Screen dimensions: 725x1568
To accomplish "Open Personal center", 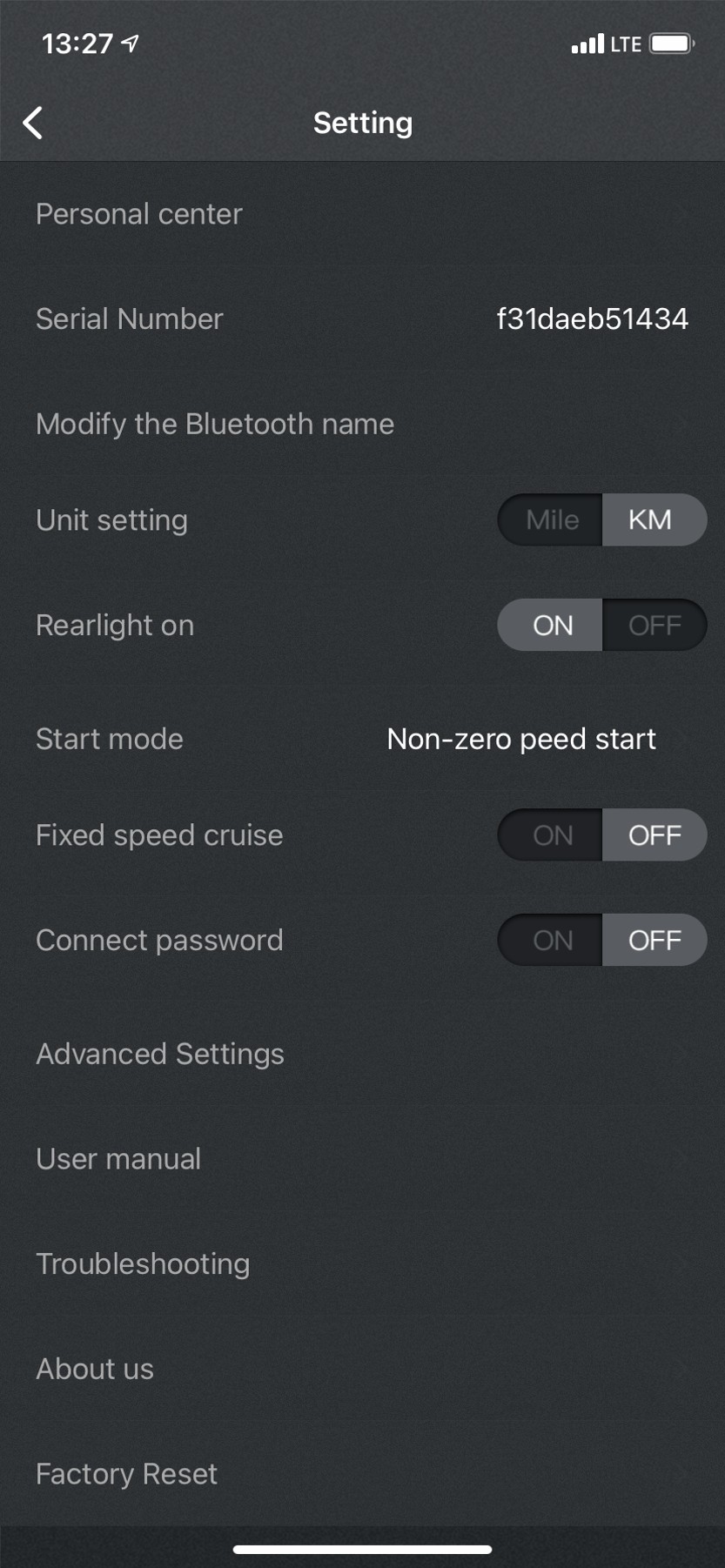I will pos(139,214).
